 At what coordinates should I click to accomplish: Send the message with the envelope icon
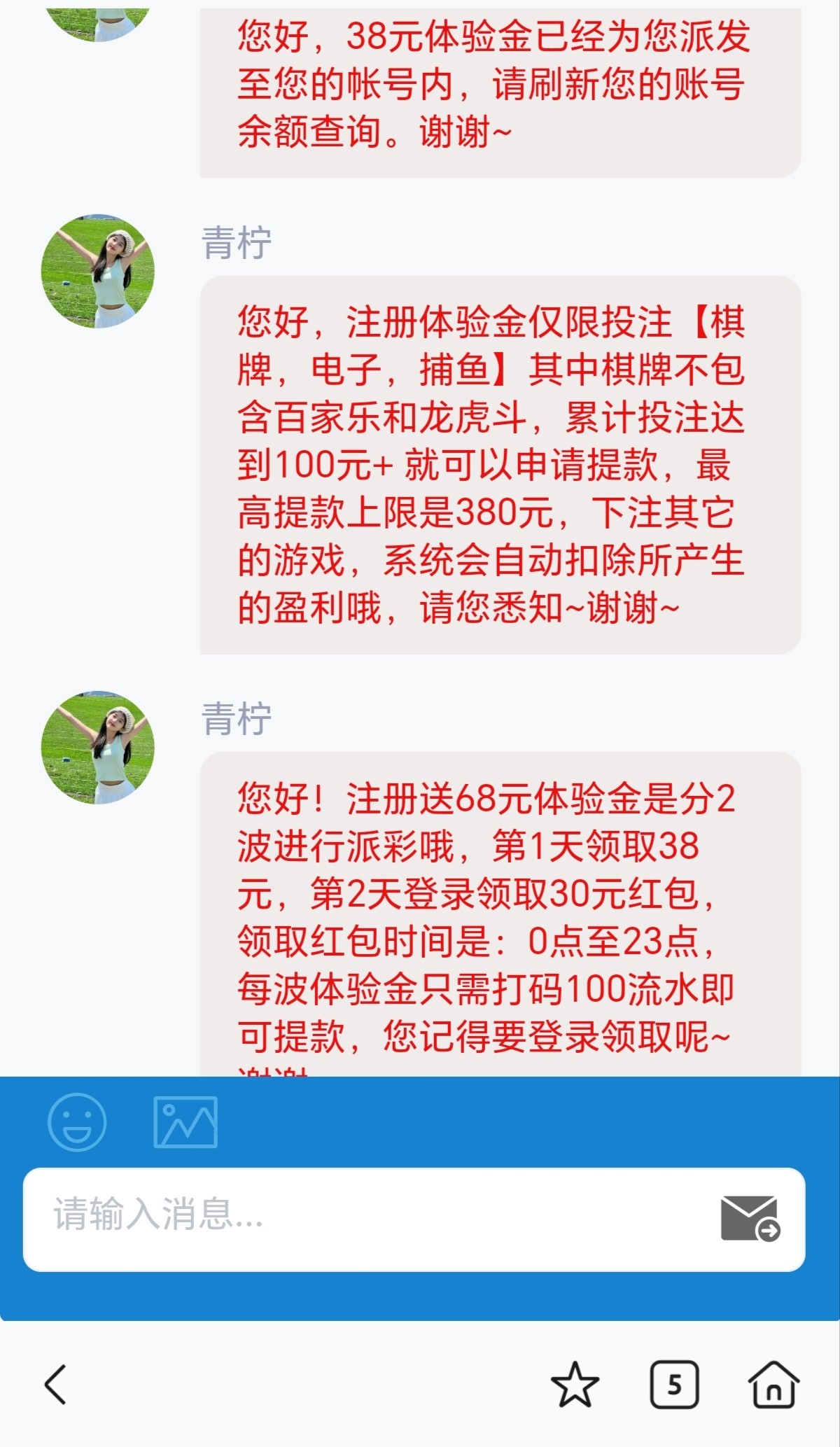coord(750,1219)
